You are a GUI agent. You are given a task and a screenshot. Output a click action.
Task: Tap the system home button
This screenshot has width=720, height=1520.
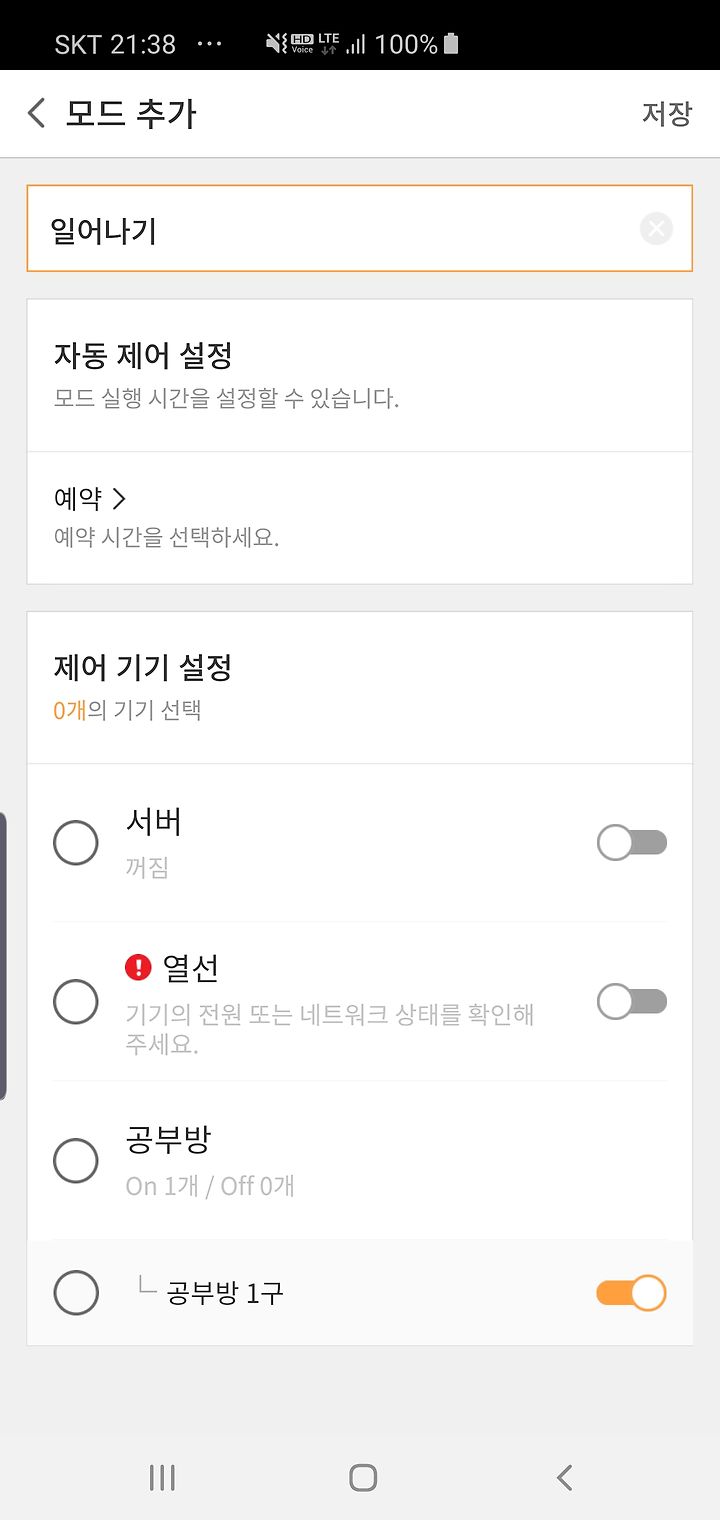click(x=363, y=1477)
